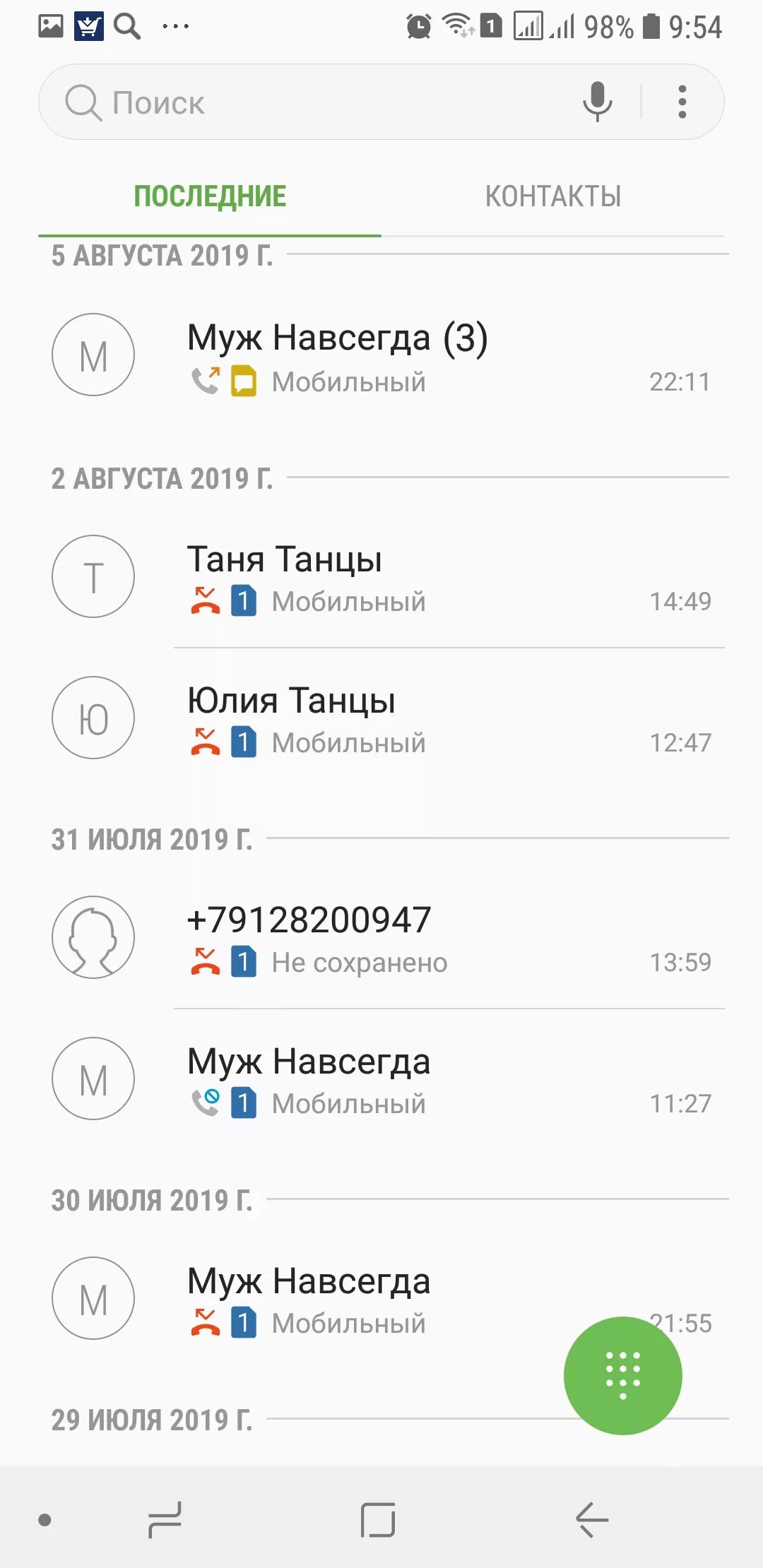The image size is (763, 1568).
Task: Open the three-dot overflow menu
Action: click(682, 102)
